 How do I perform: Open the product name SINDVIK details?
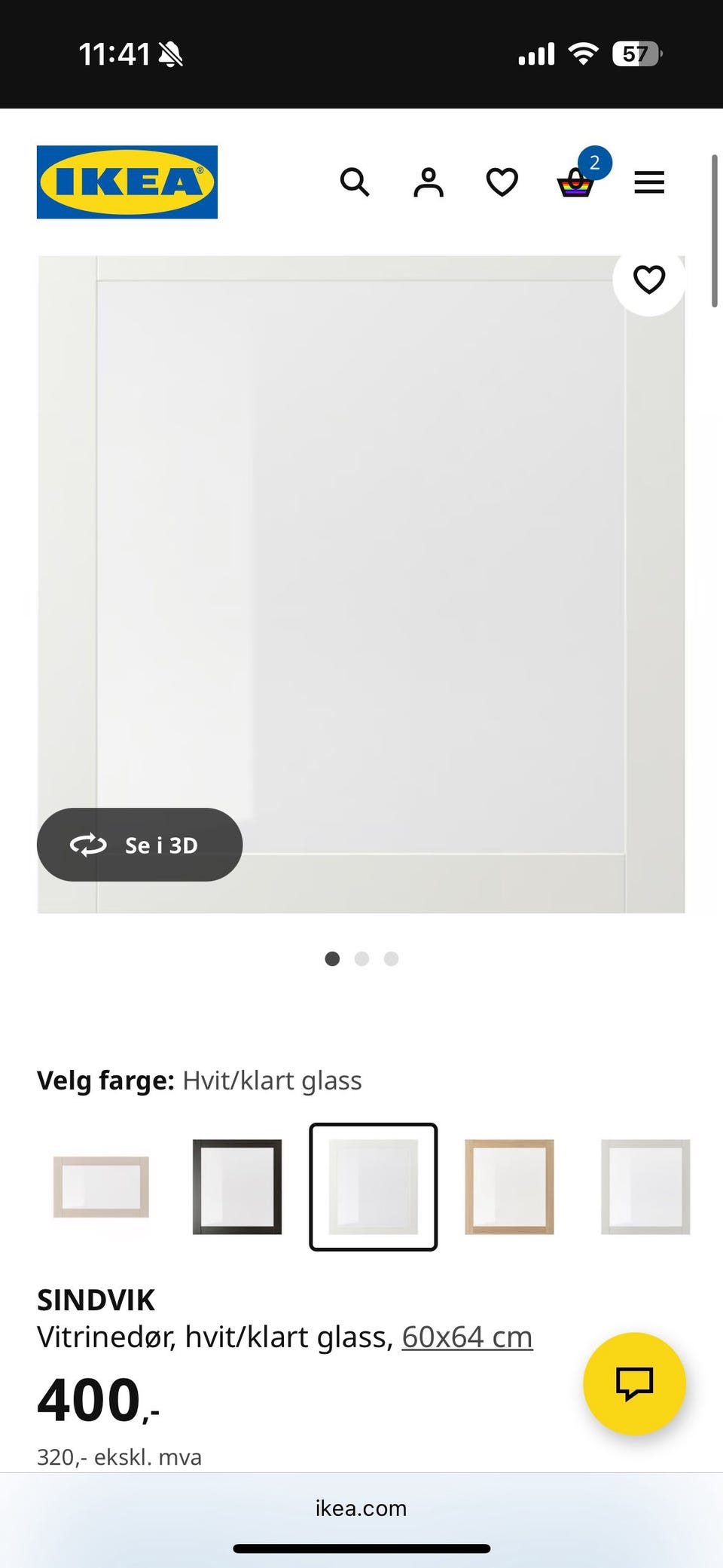(96, 1300)
